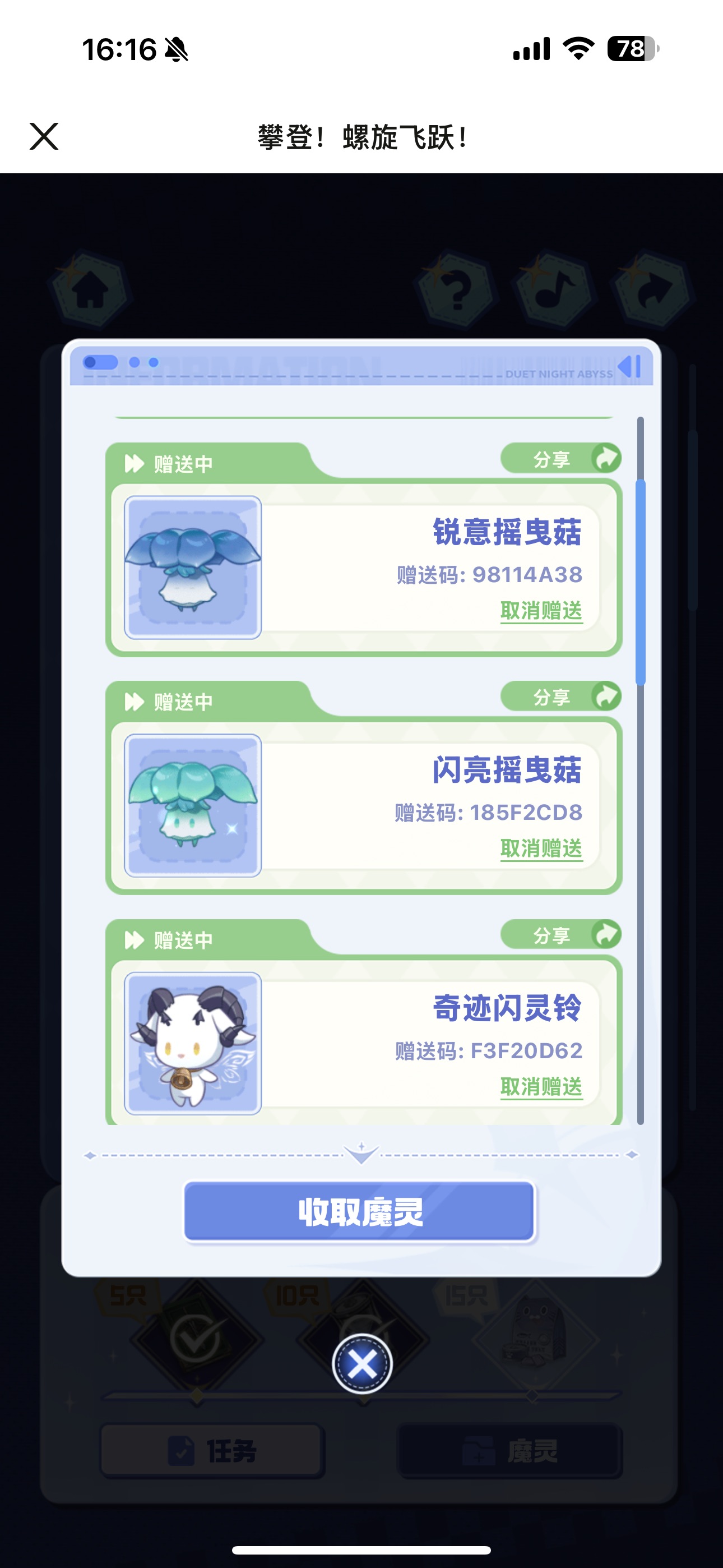Screen dimensions: 723x1568
Task: Cancel gifting 奇迹闪灵铃
Action: 541,1086
